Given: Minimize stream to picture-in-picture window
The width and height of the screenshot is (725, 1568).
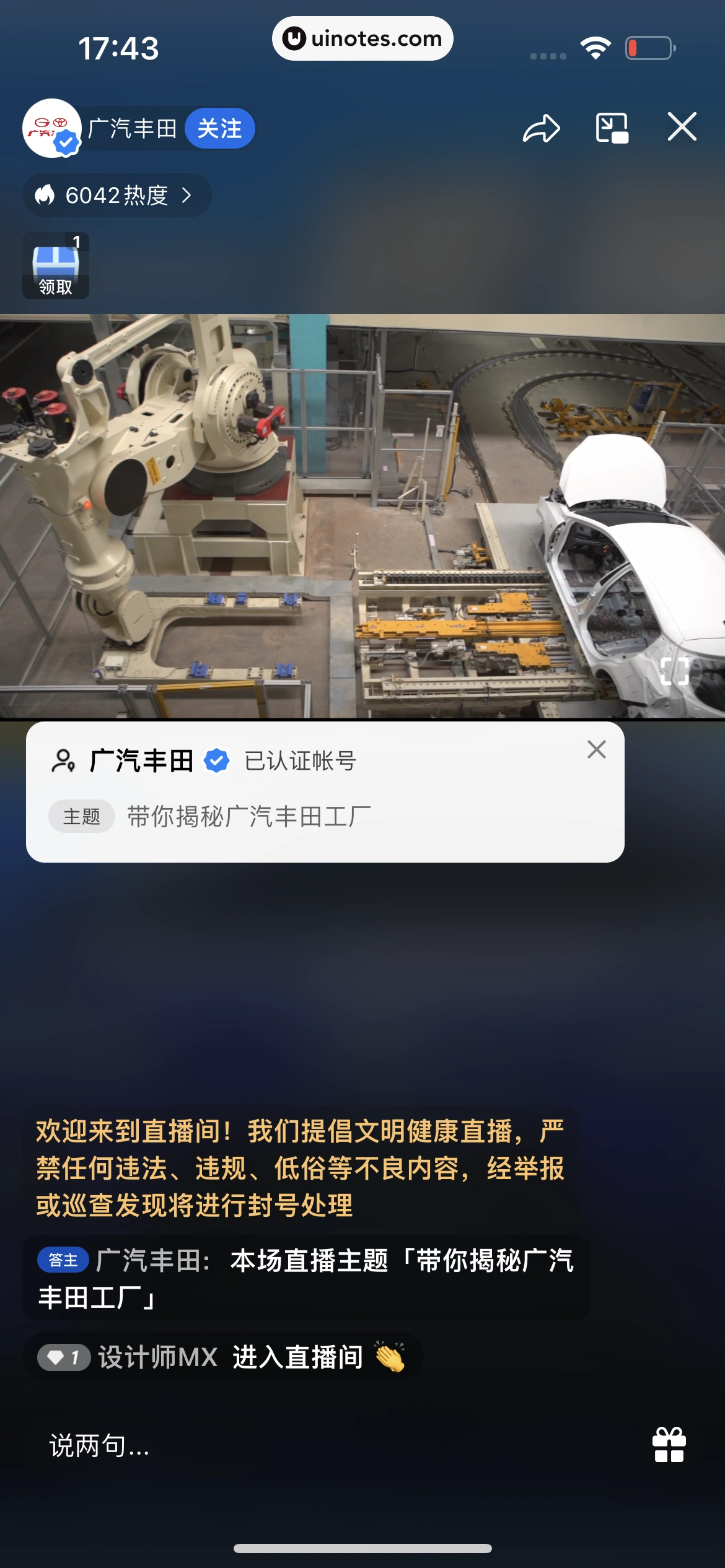Looking at the screenshot, I should coord(612,128).
